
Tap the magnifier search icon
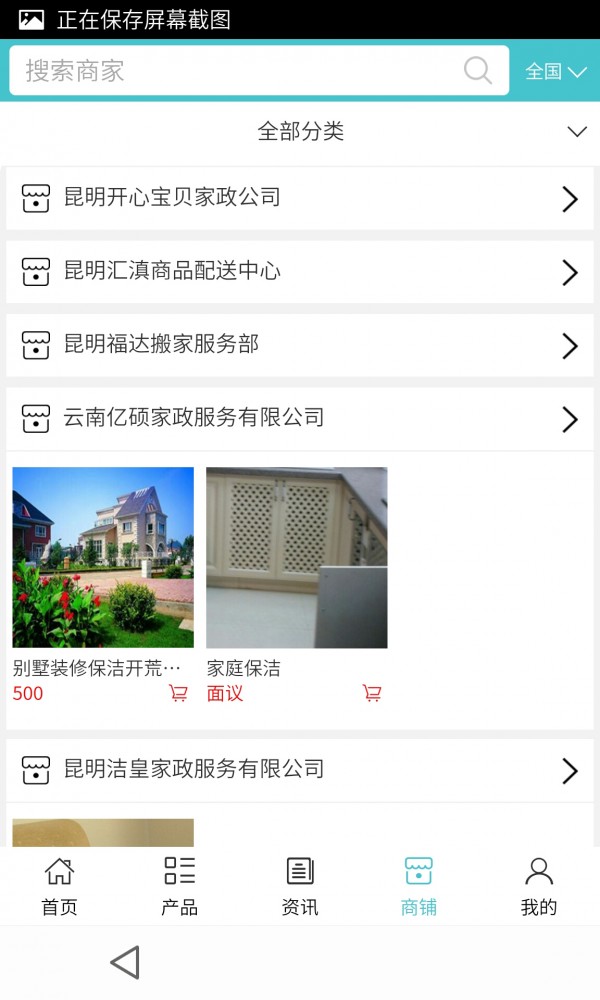coord(478,70)
